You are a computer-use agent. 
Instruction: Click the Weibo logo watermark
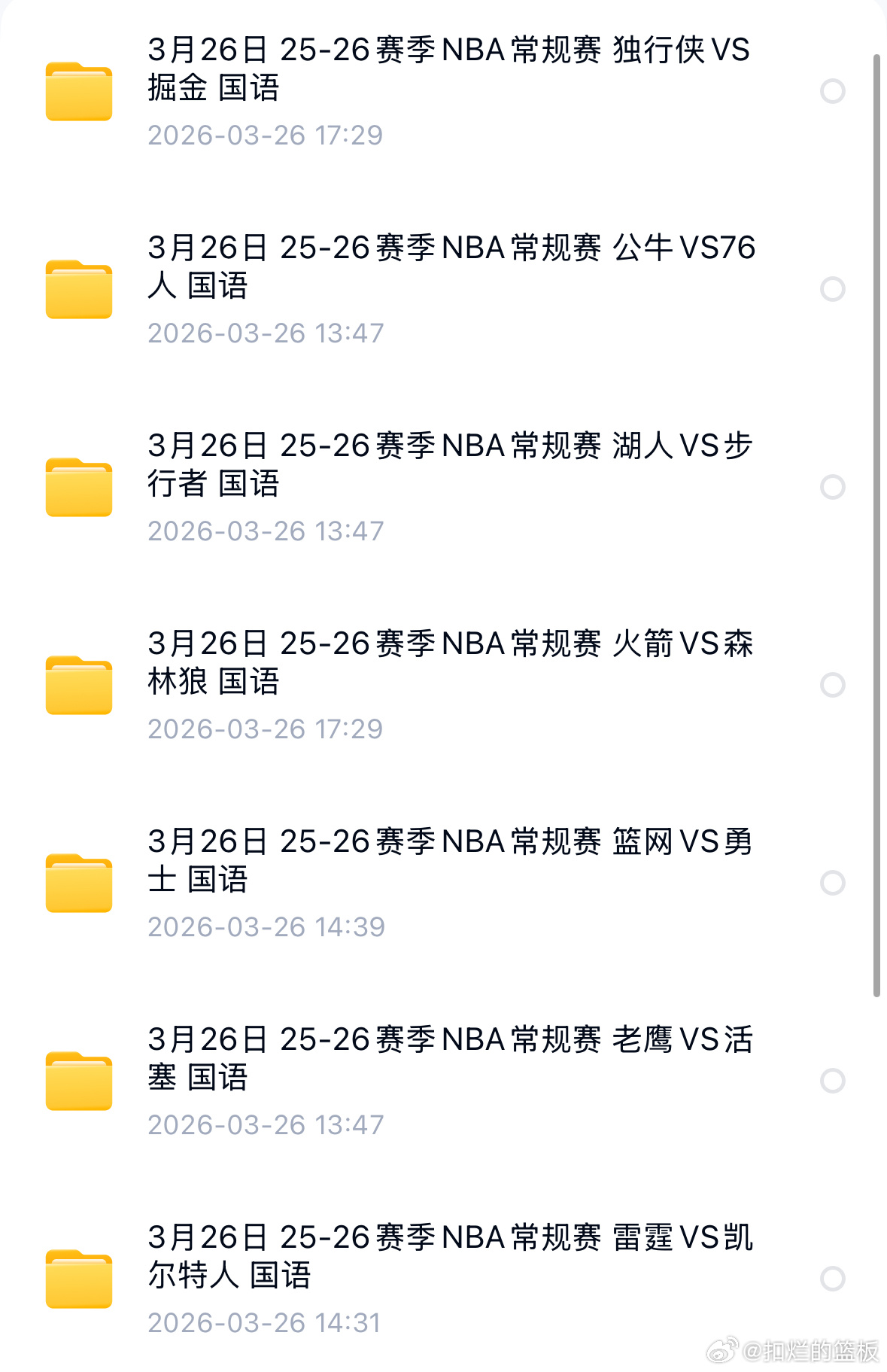coord(721,1349)
